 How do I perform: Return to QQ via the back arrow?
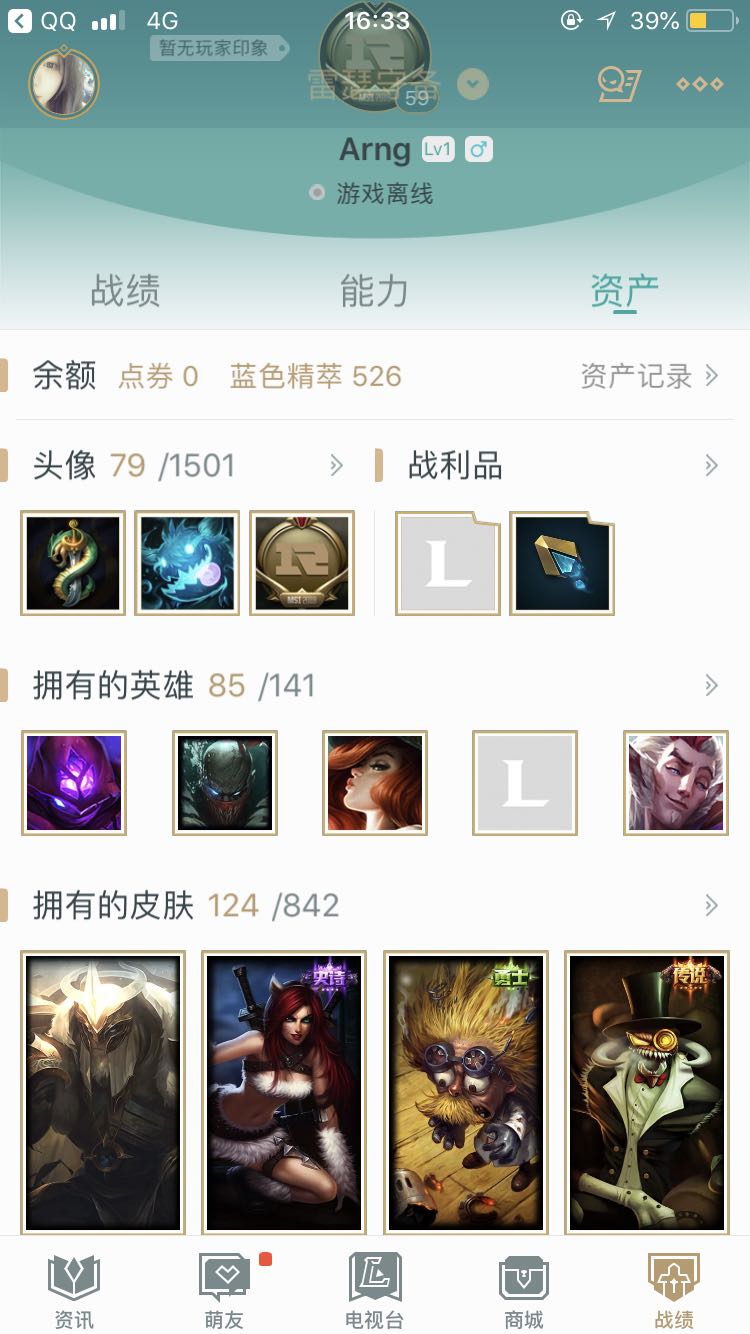tap(20, 21)
